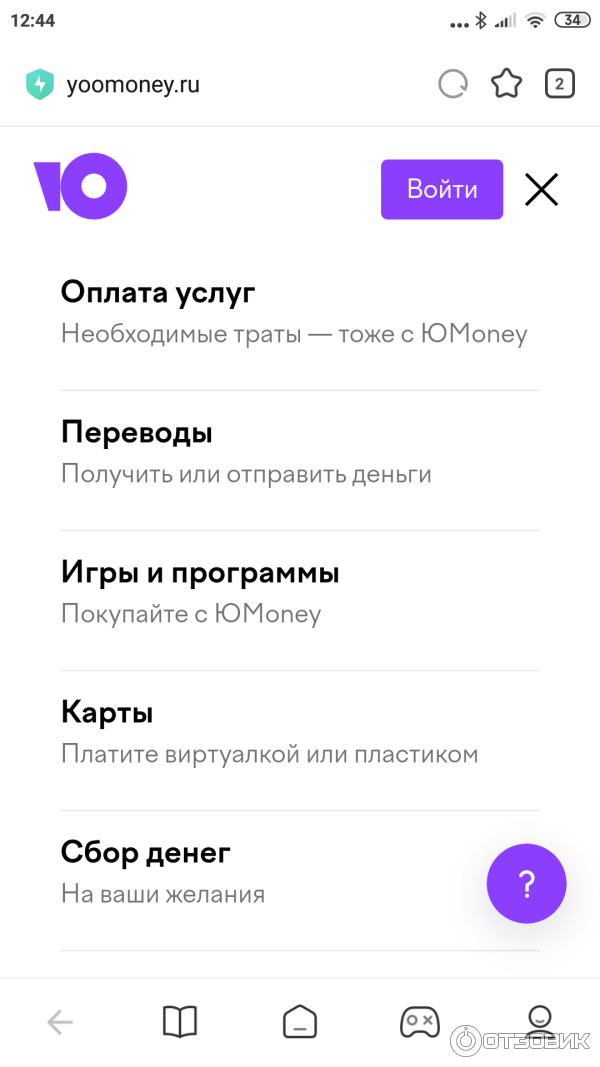The width and height of the screenshot is (600, 1067).
Task: Tap the Войти login button
Action: pos(441,189)
